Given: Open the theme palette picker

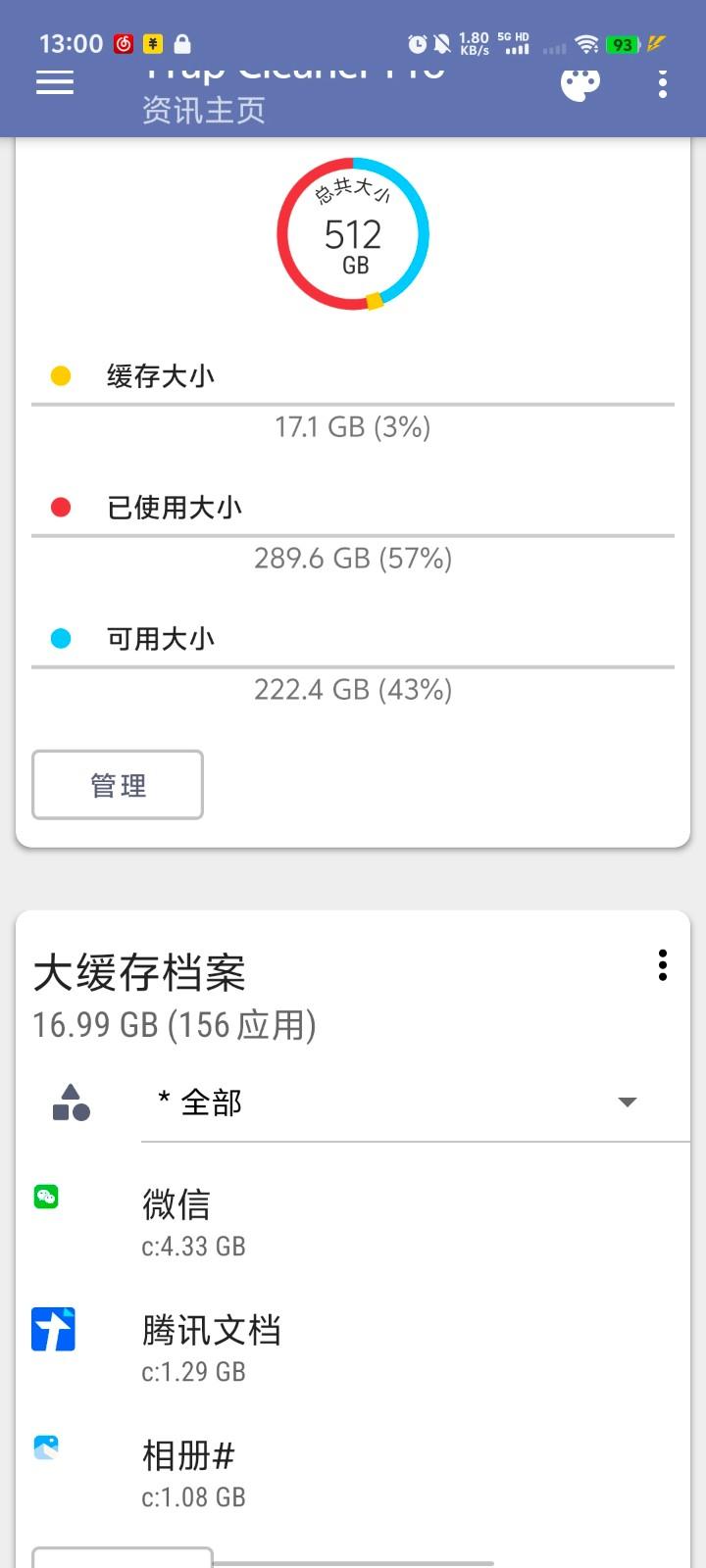Looking at the screenshot, I should coord(580,83).
